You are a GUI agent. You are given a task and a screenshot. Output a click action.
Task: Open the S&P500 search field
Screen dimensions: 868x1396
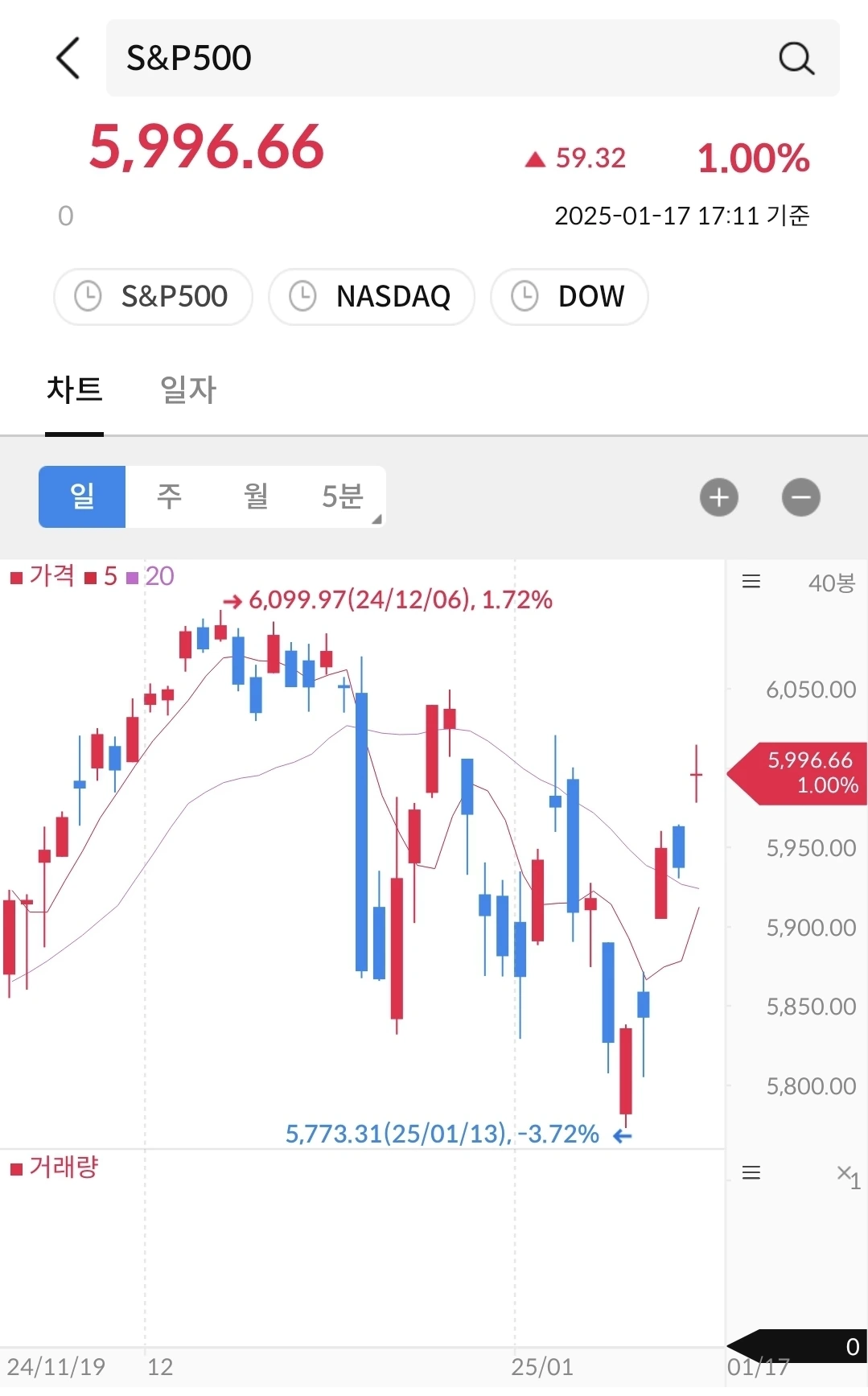pyautogui.click(x=434, y=58)
